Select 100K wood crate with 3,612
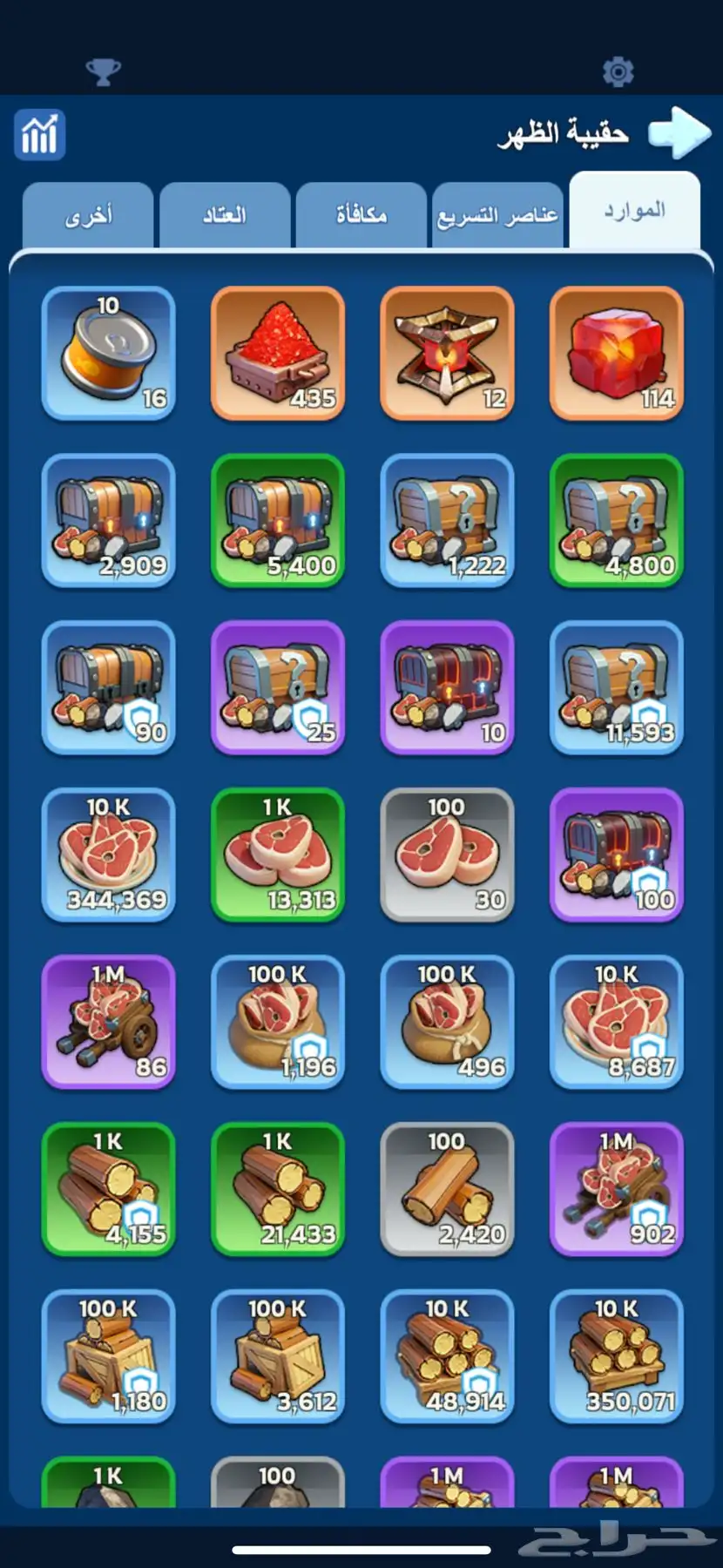The width and height of the screenshot is (723, 1568). click(278, 1356)
